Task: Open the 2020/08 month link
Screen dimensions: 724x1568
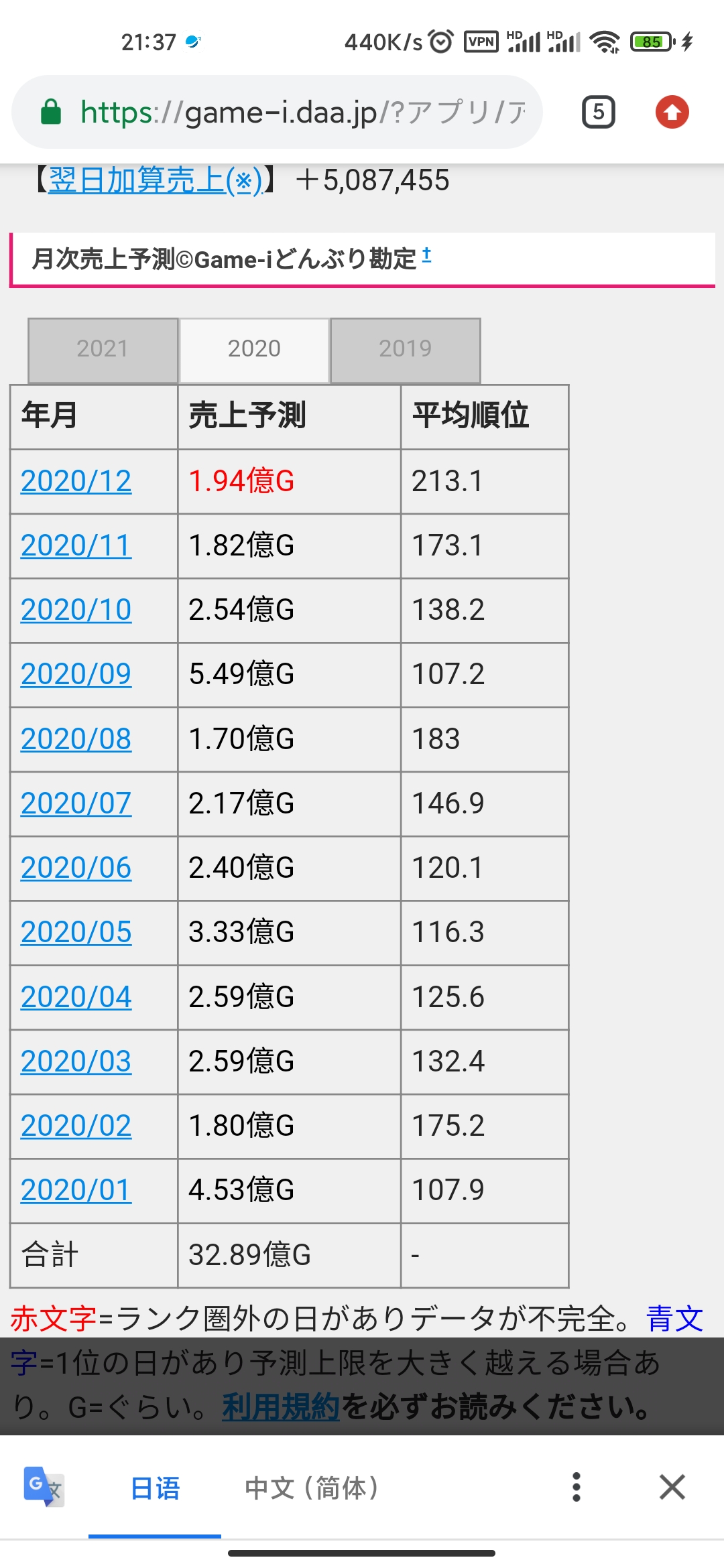Action: click(x=76, y=739)
